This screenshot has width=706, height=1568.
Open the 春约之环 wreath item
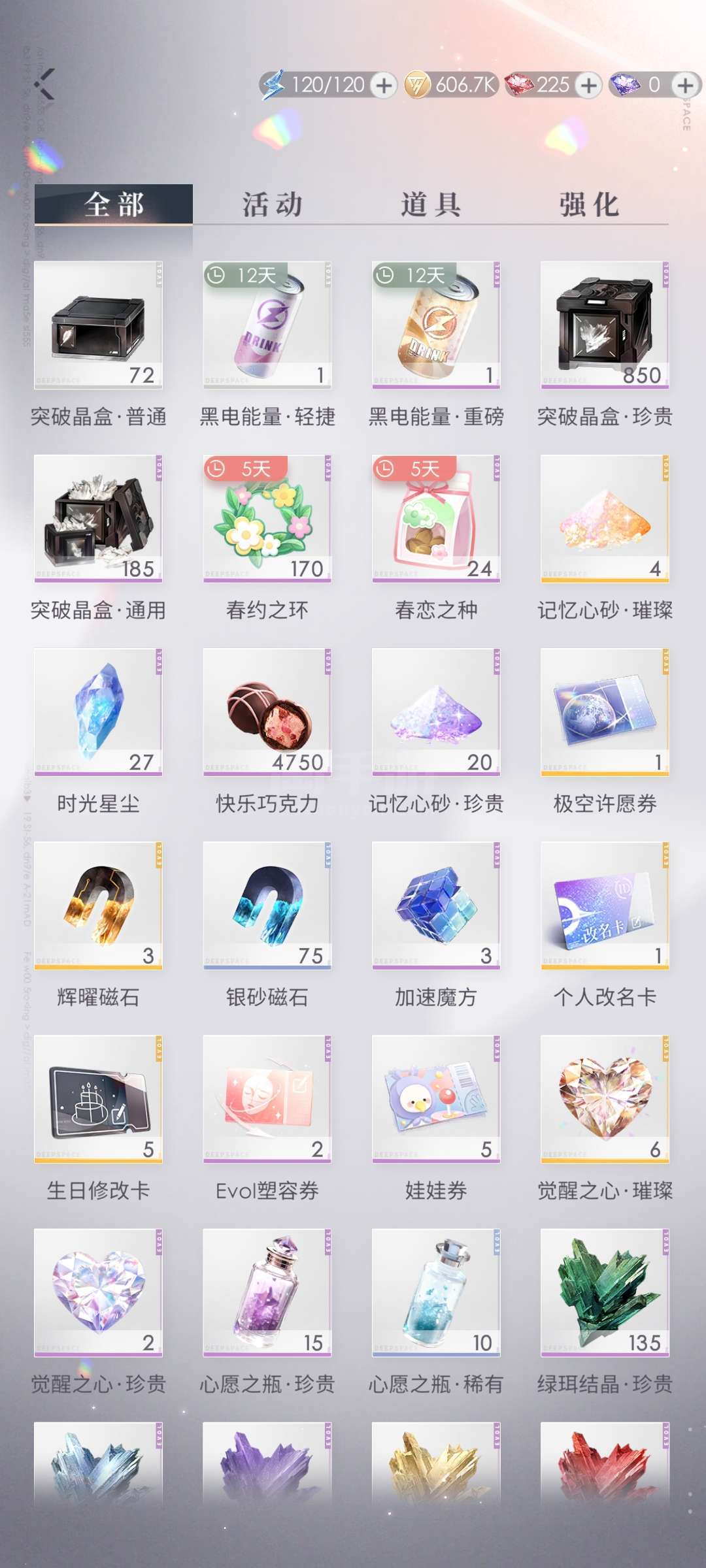[267, 519]
